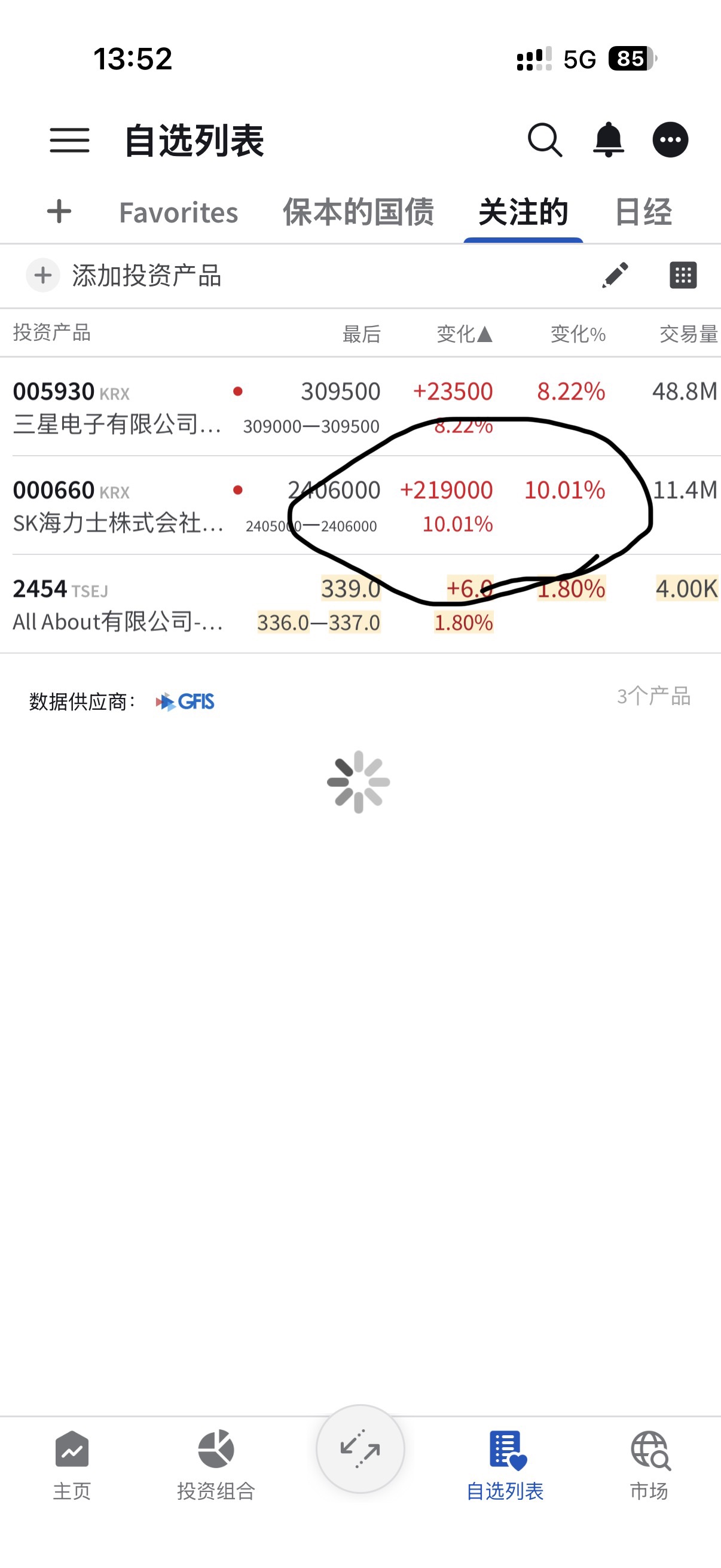
Task: Open the 005930 三星电子 row
Action: (360, 407)
